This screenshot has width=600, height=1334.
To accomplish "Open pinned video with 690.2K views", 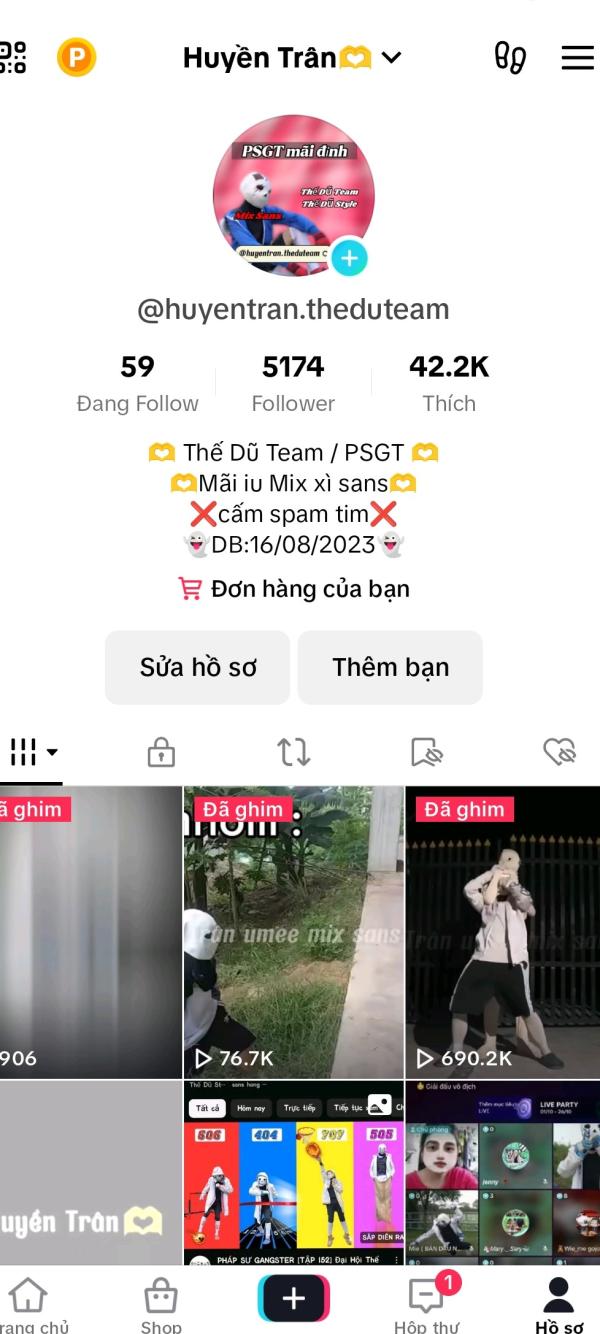I will tap(503, 932).
